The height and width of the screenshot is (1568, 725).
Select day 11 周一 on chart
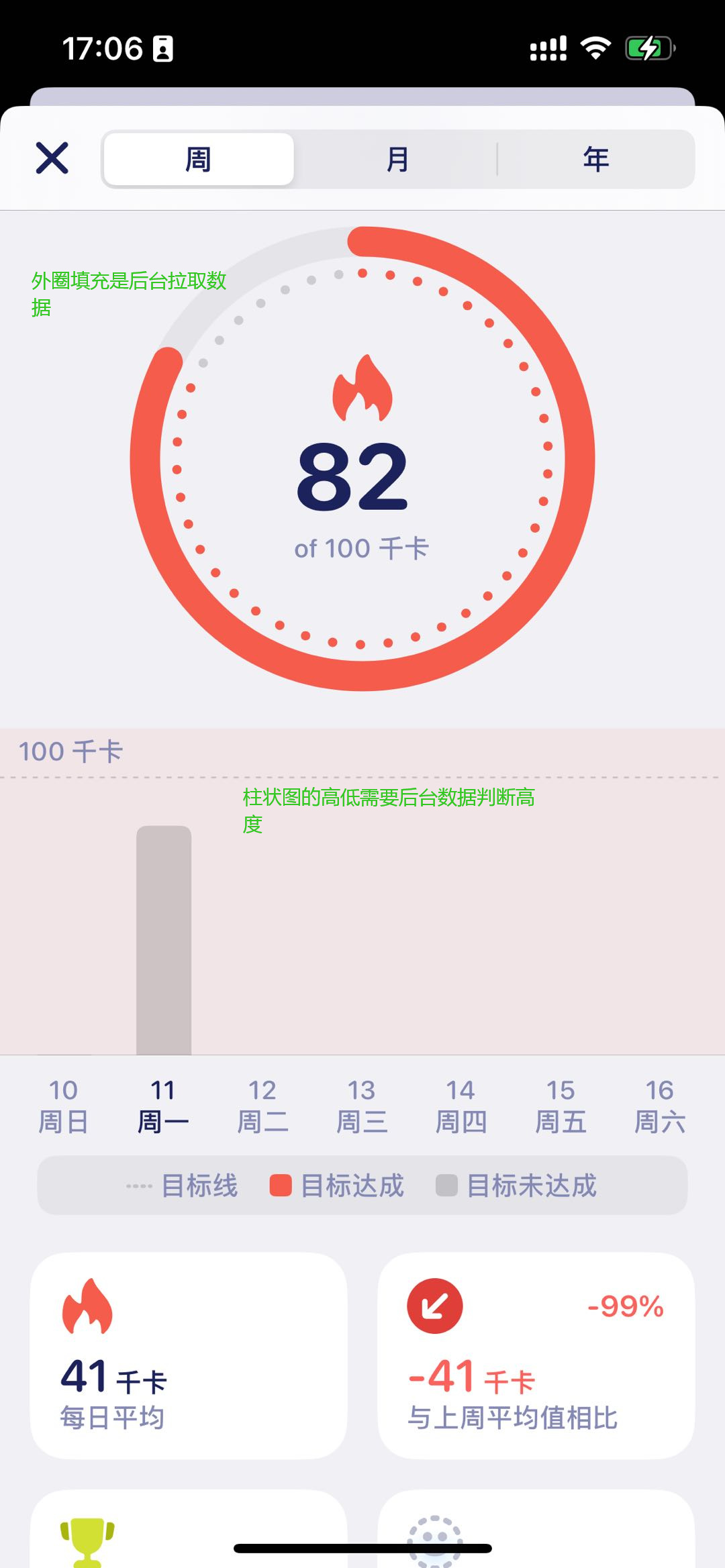[x=163, y=1106]
